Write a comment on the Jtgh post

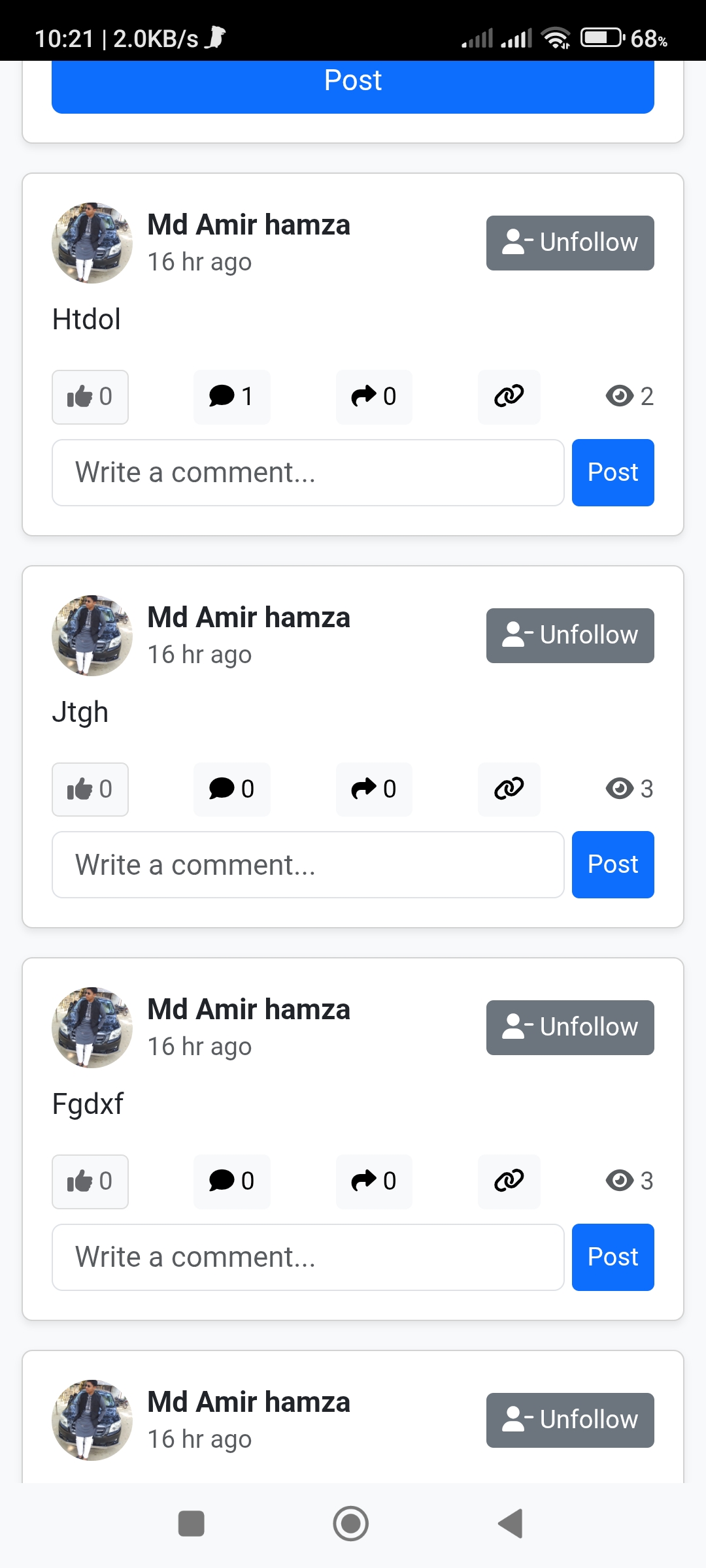coord(308,864)
